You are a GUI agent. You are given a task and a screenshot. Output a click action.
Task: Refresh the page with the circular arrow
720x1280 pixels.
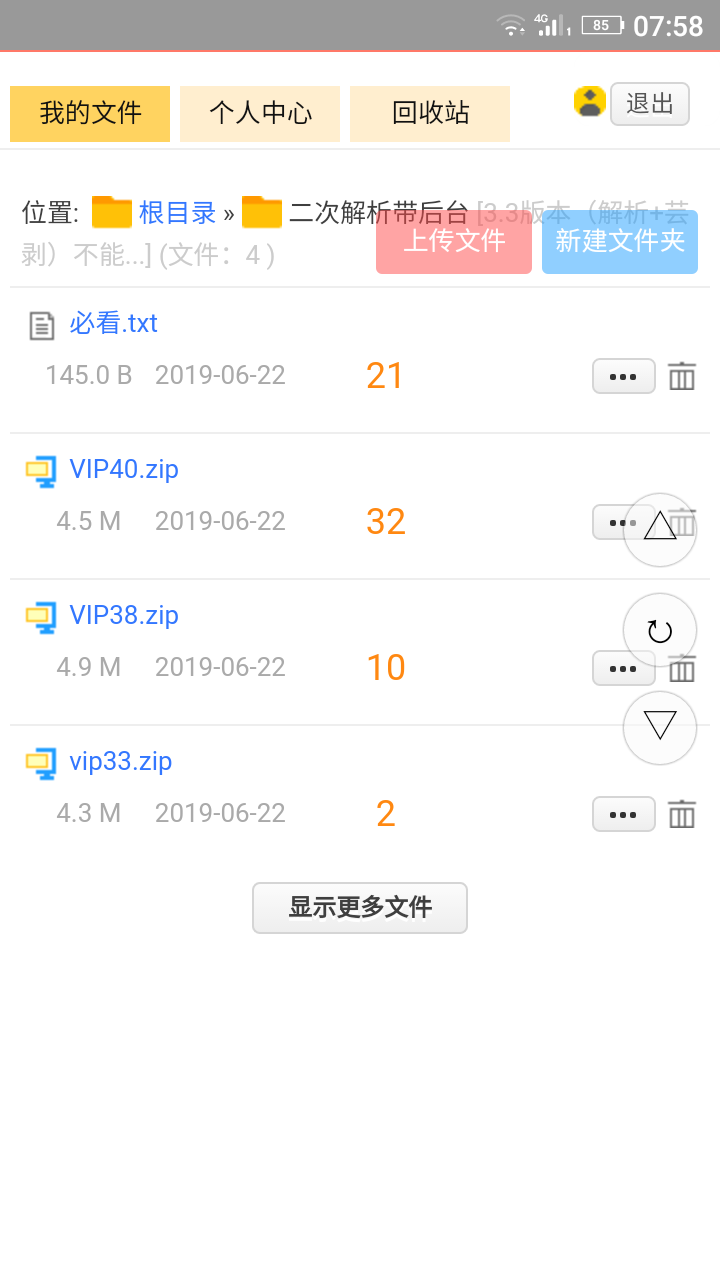click(x=660, y=631)
